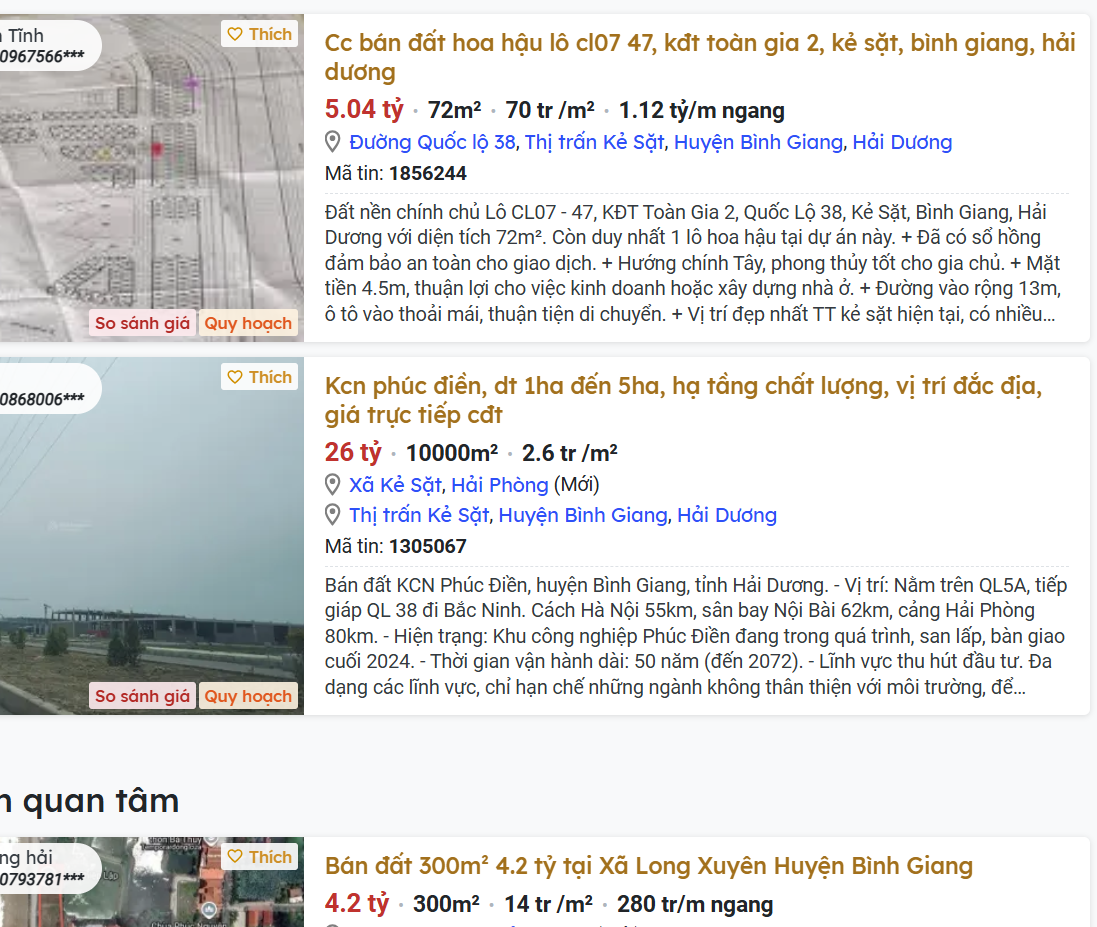
Task: Tap So sánh giá on the 26 tỷ listing
Action: [x=142, y=696]
